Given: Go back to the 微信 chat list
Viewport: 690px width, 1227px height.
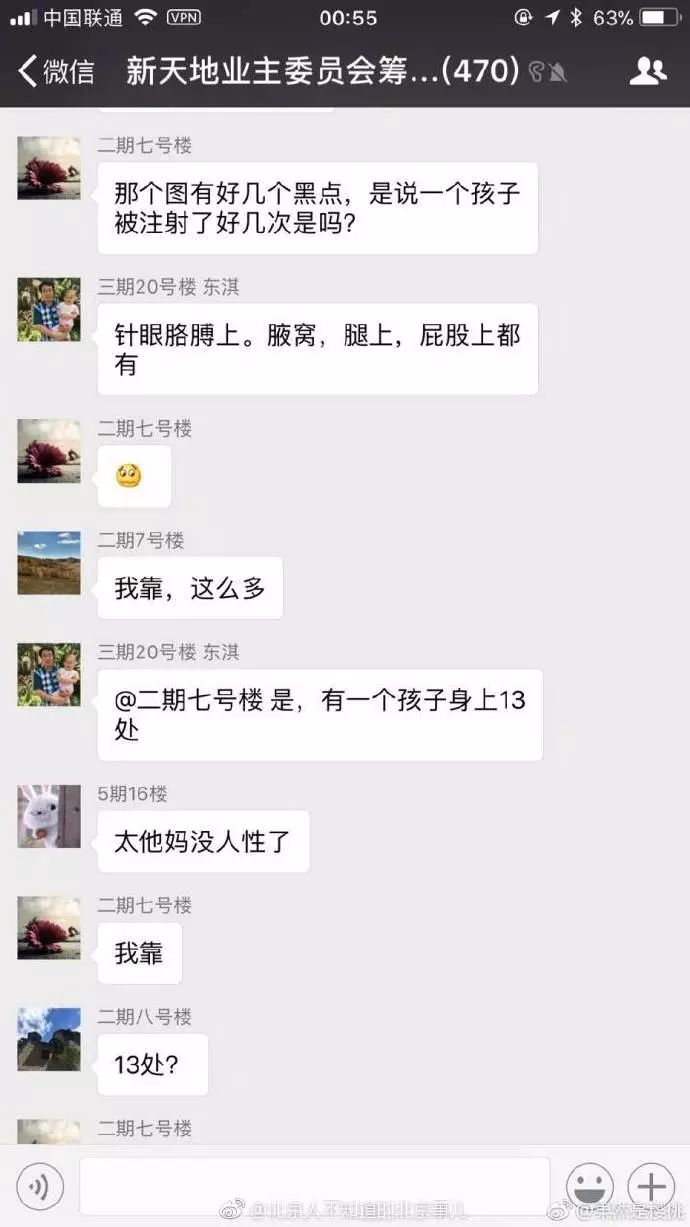Looking at the screenshot, I should [56, 71].
